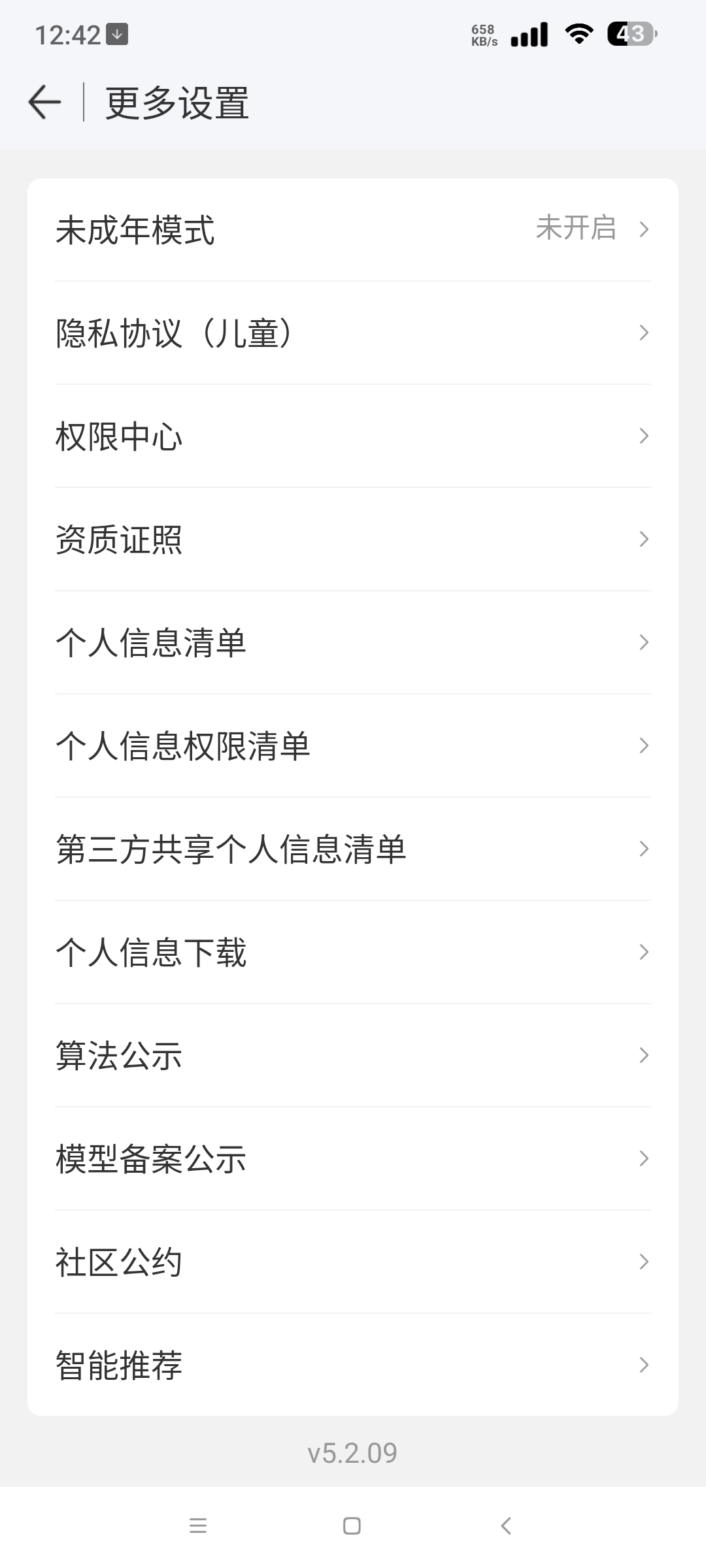Tap the back navigation button at bottom right

[507, 1526]
